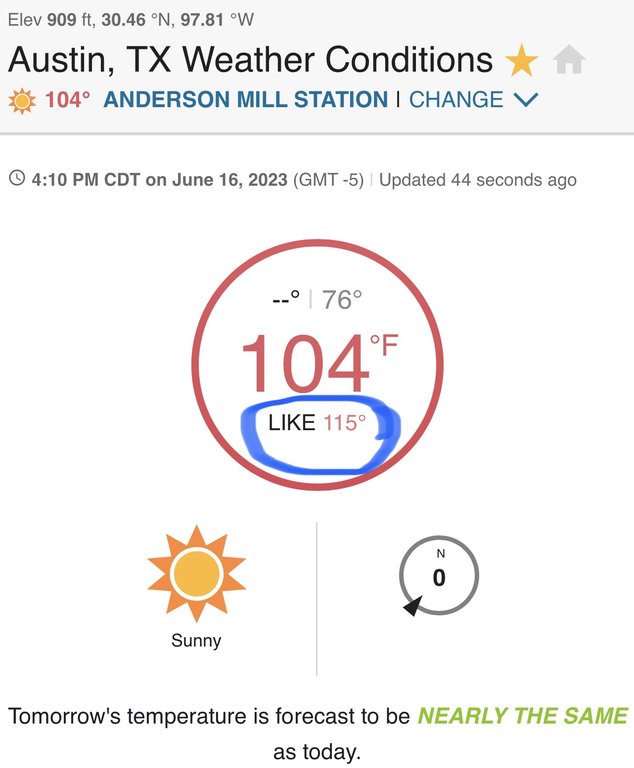
Task: Open the Anderson Mill Station link
Action: [245, 100]
